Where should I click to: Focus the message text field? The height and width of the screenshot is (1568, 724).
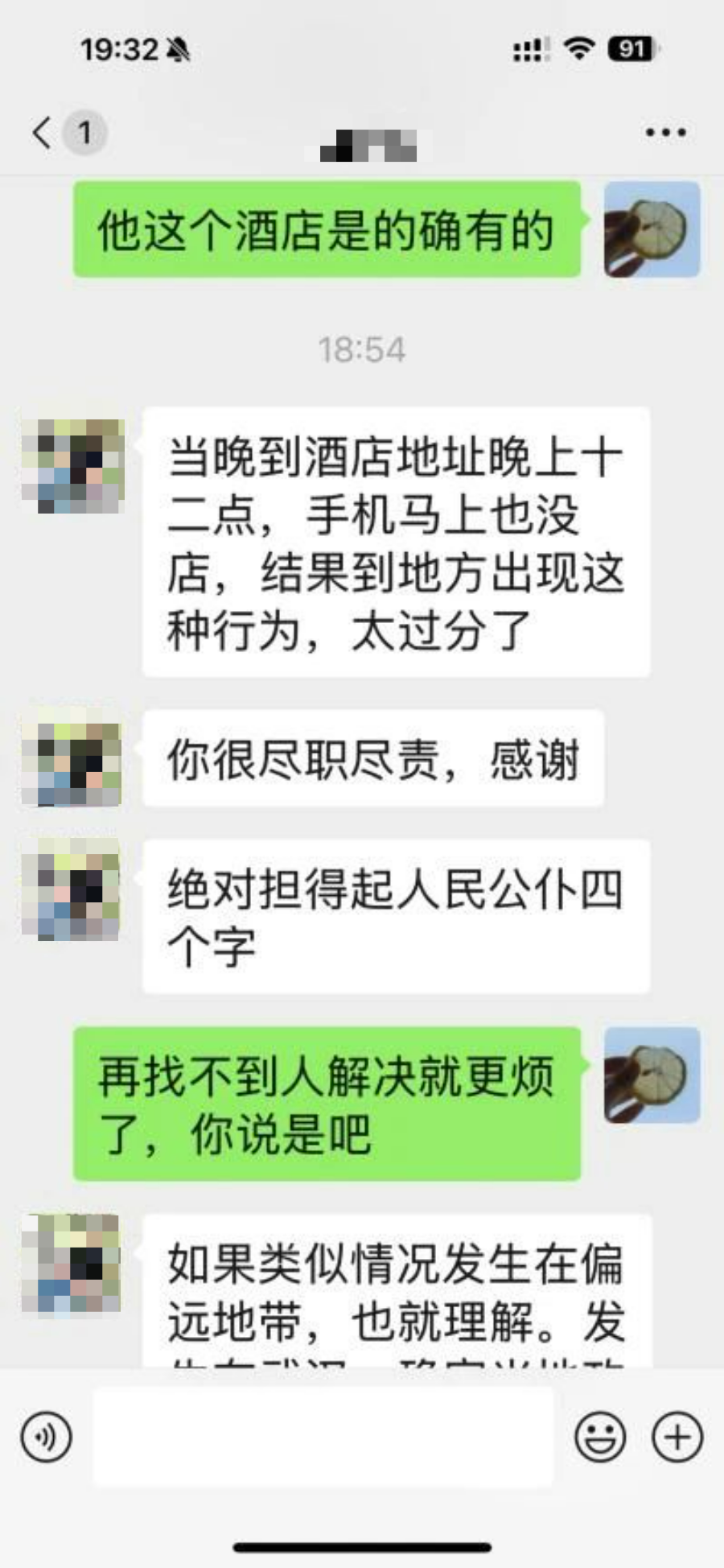[323, 1437]
